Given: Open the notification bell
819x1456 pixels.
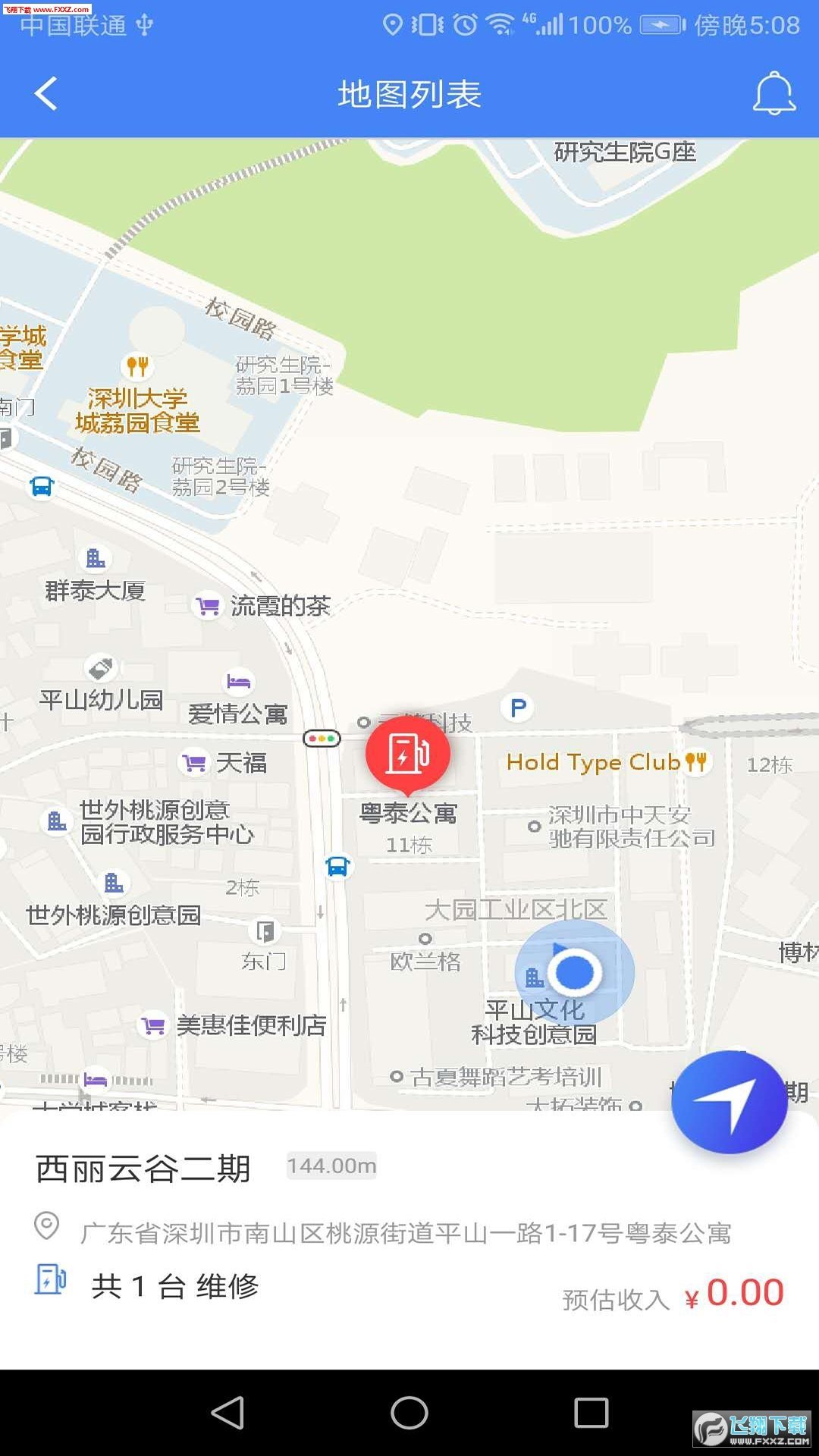Looking at the screenshot, I should point(772,93).
